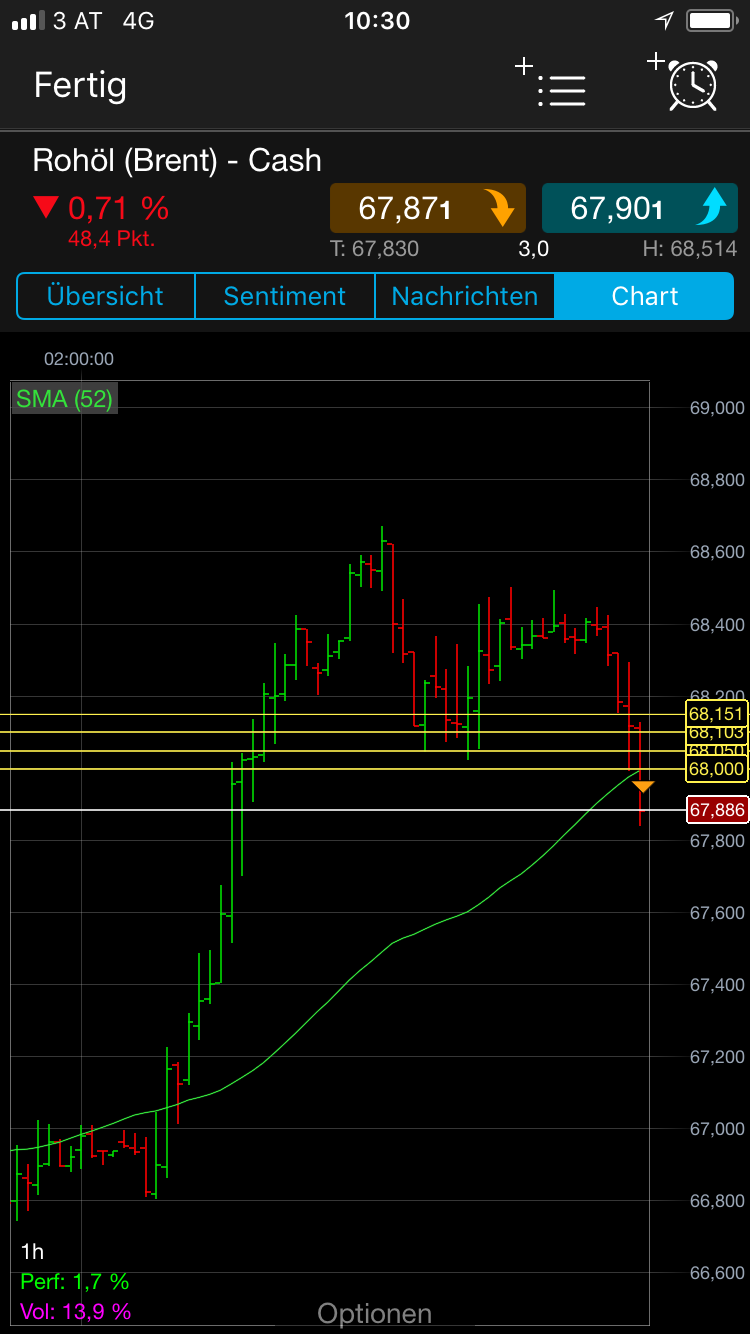The height and width of the screenshot is (1334, 750).
Task: Tap the red down arrow on sell price
Action: tap(500, 208)
